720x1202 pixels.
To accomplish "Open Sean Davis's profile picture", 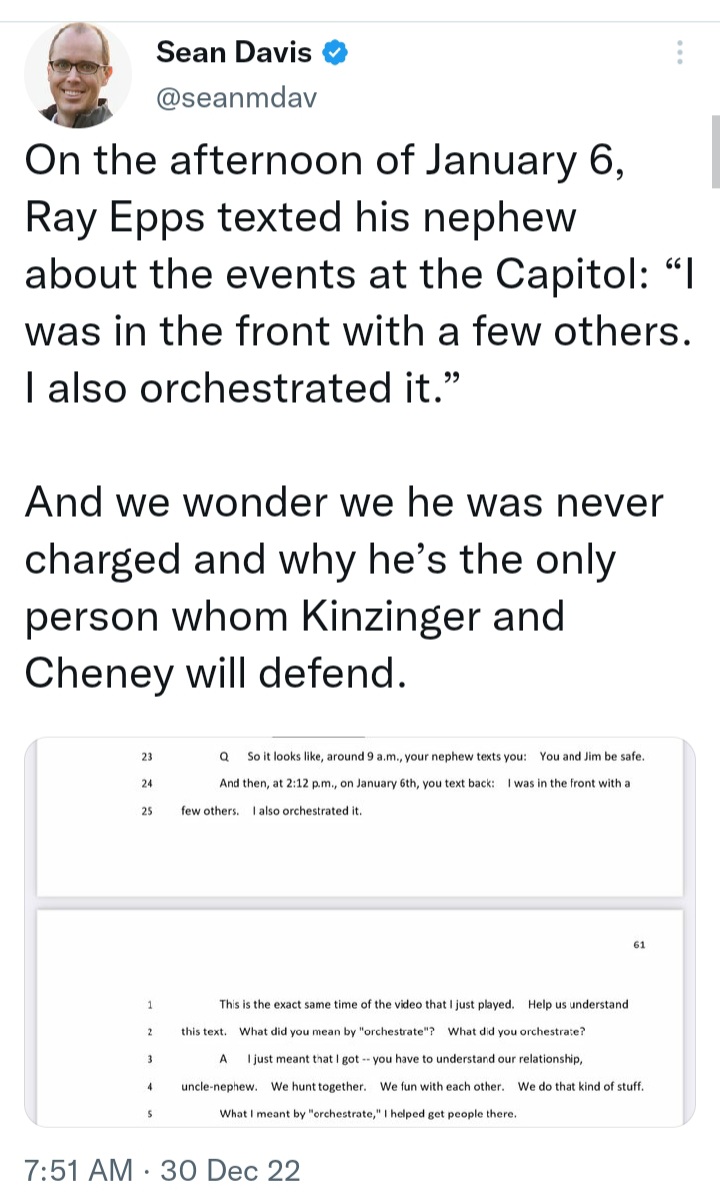I will (78, 75).
